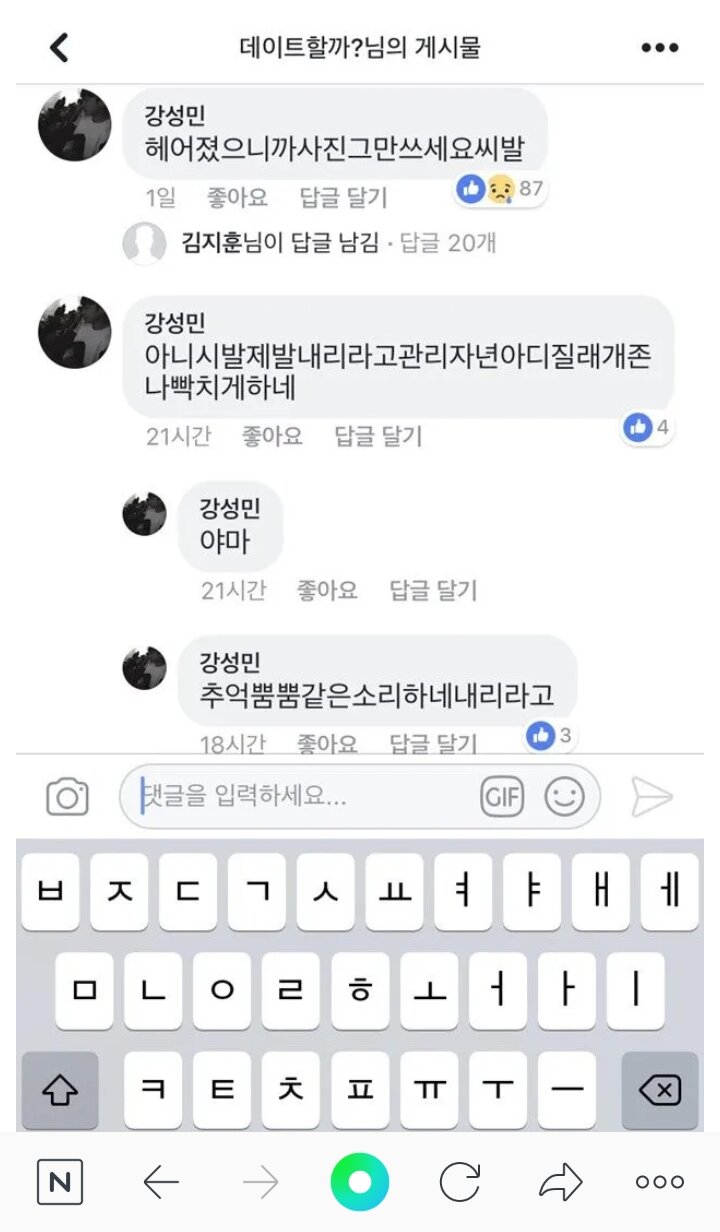
Task: Like the reply 야마
Action: pos(327,591)
